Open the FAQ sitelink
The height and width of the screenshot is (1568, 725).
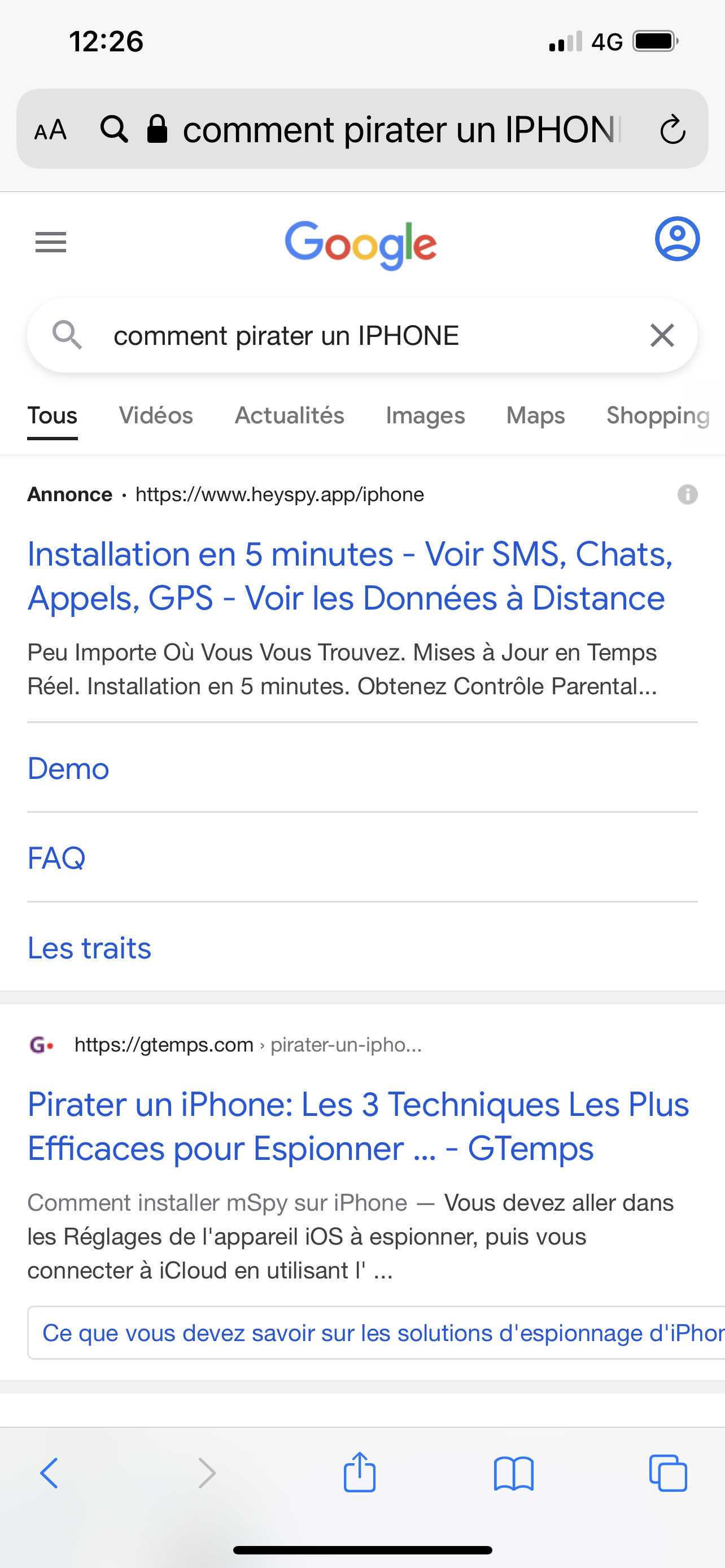pos(56,859)
